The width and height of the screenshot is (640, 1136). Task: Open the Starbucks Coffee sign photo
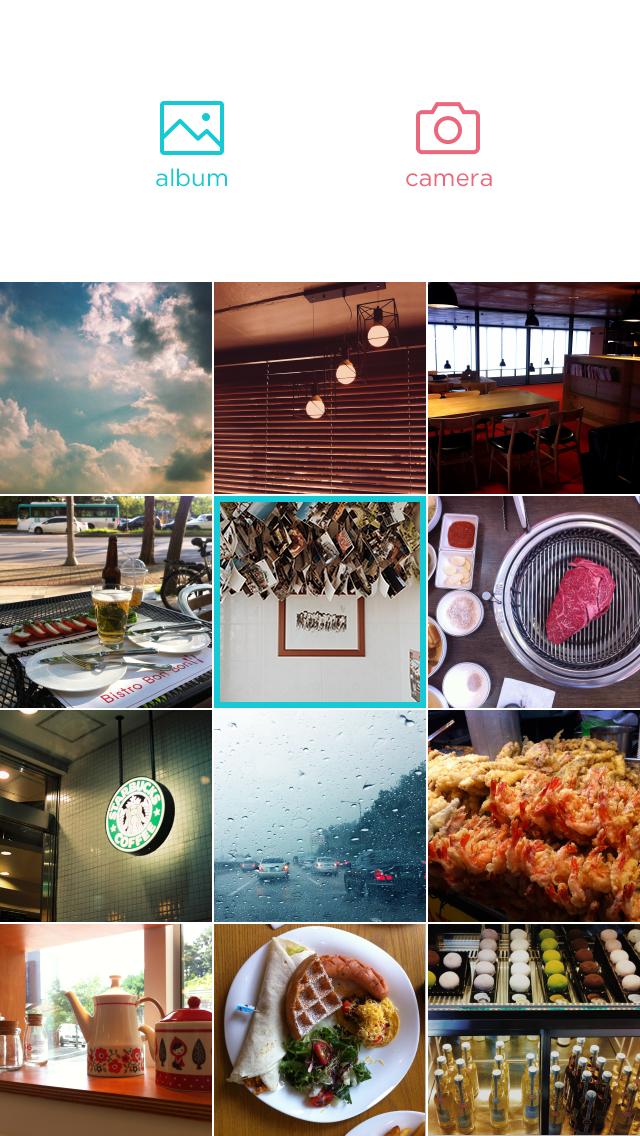(106, 815)
